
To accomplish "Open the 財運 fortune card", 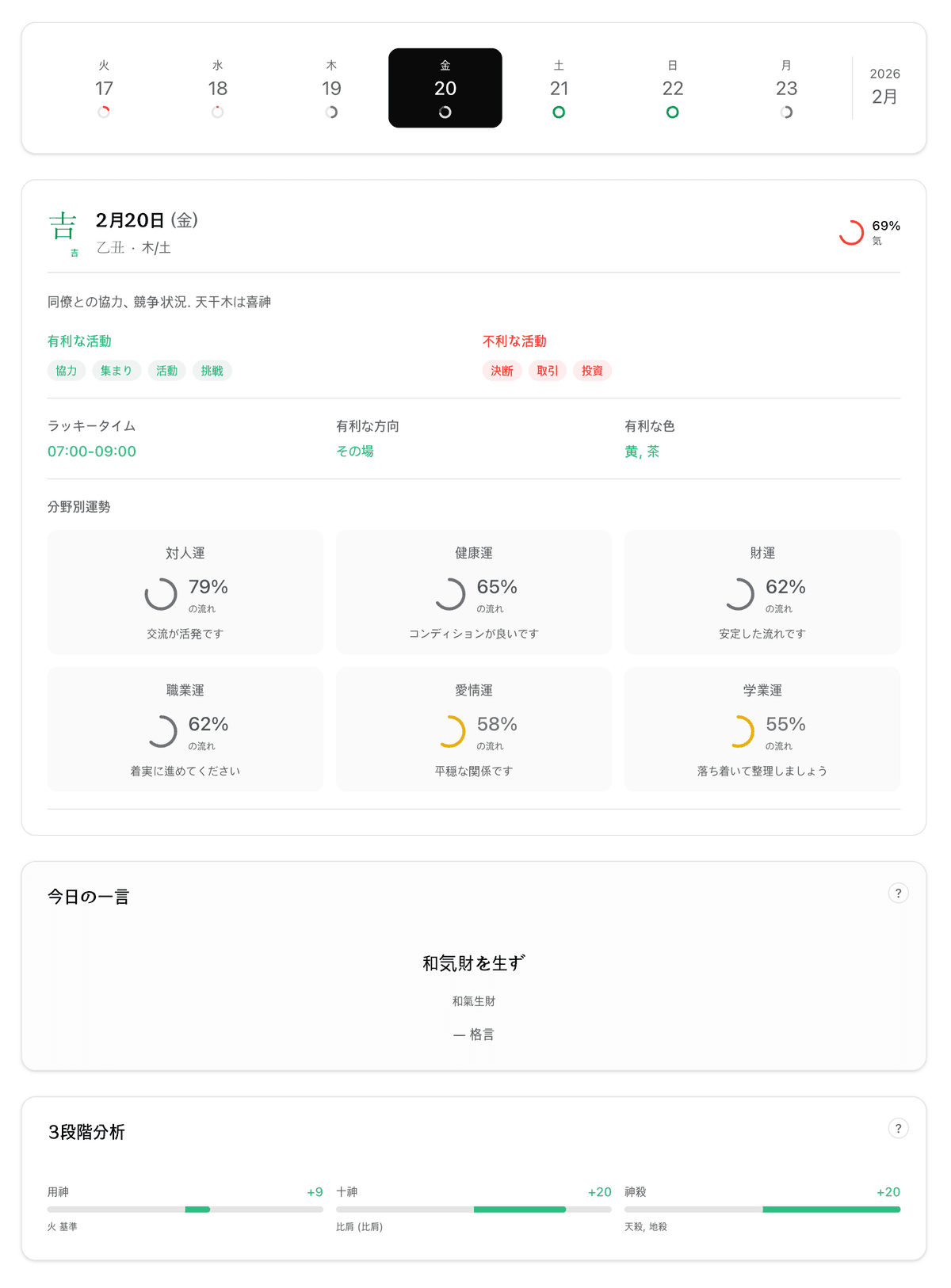I will point(762,593).
